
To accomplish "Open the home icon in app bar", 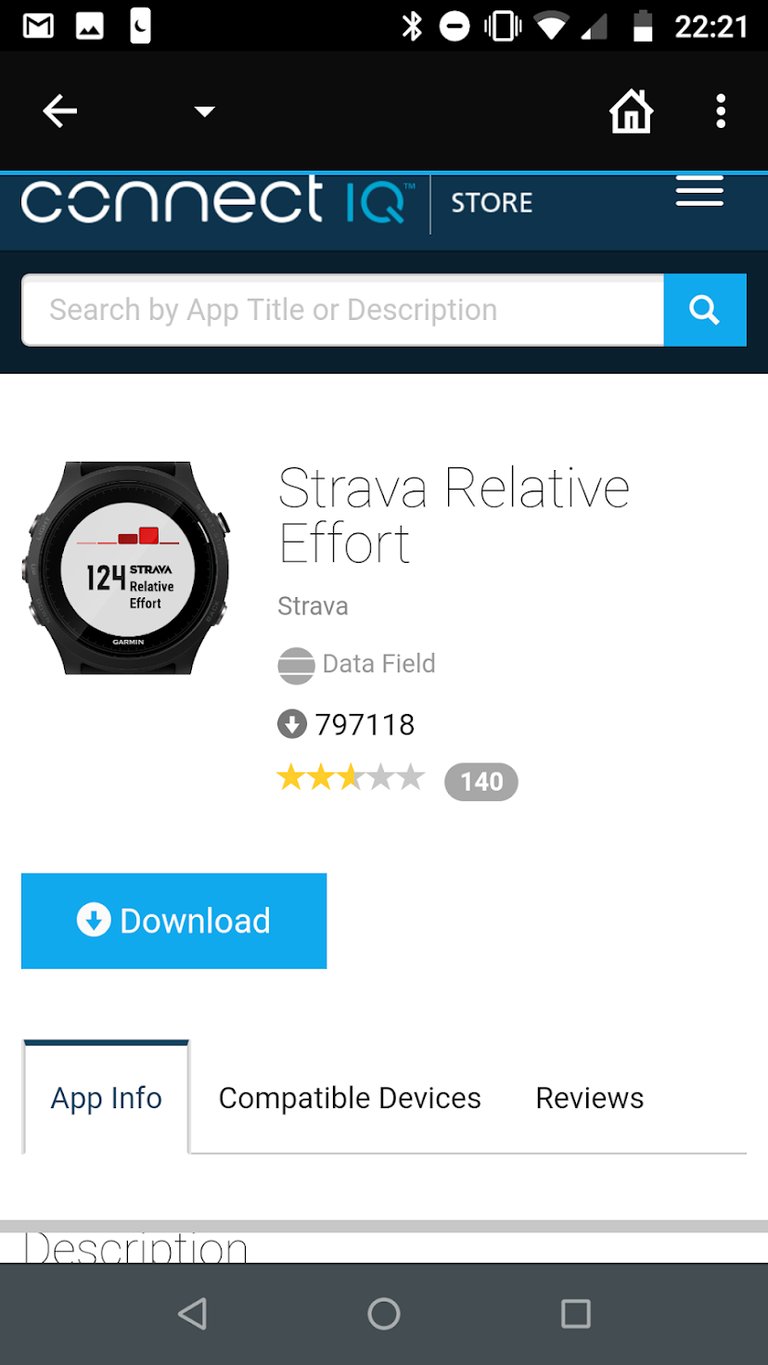I will tap(631, 111).
